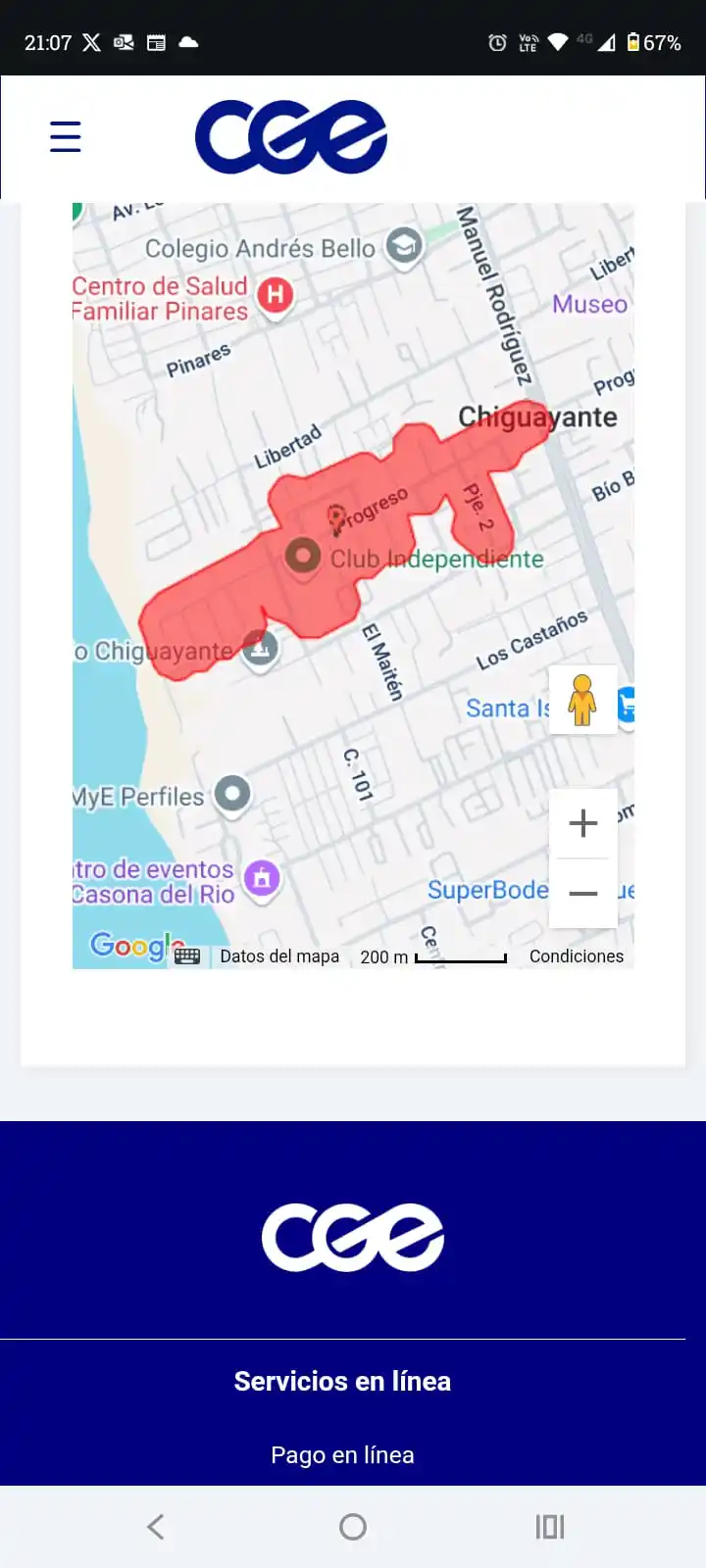Open the hamburger menu
Viewport: 706px width, 1568px height.
click(x=65, y=136)
